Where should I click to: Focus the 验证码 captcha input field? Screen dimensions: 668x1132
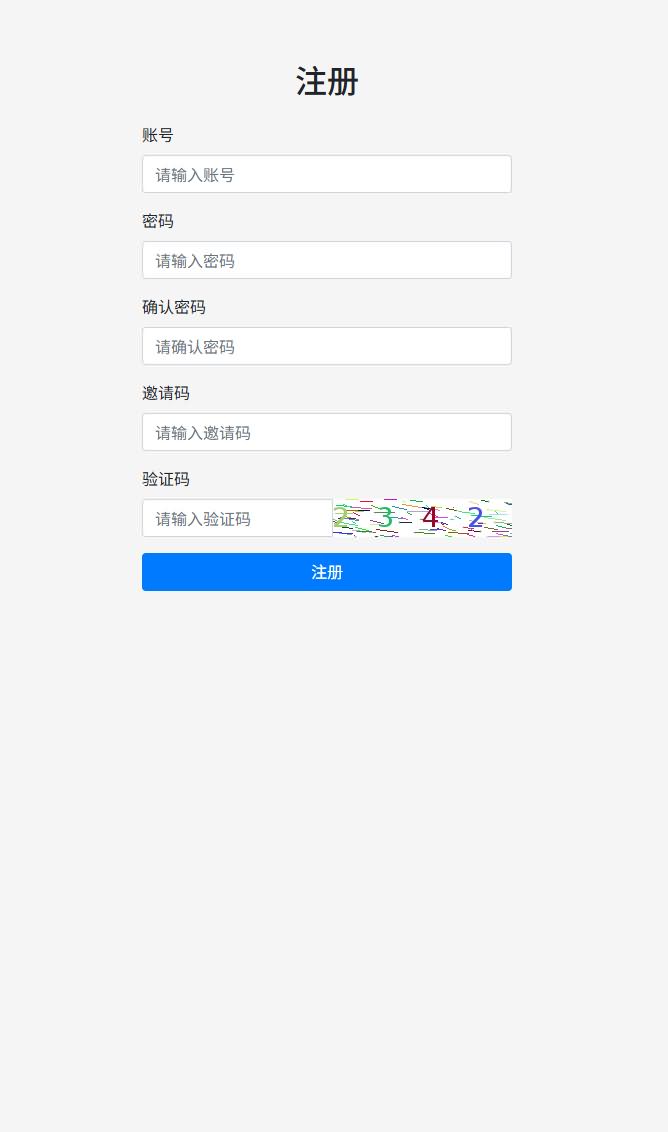pyautogui.click(x=237, y=518)
